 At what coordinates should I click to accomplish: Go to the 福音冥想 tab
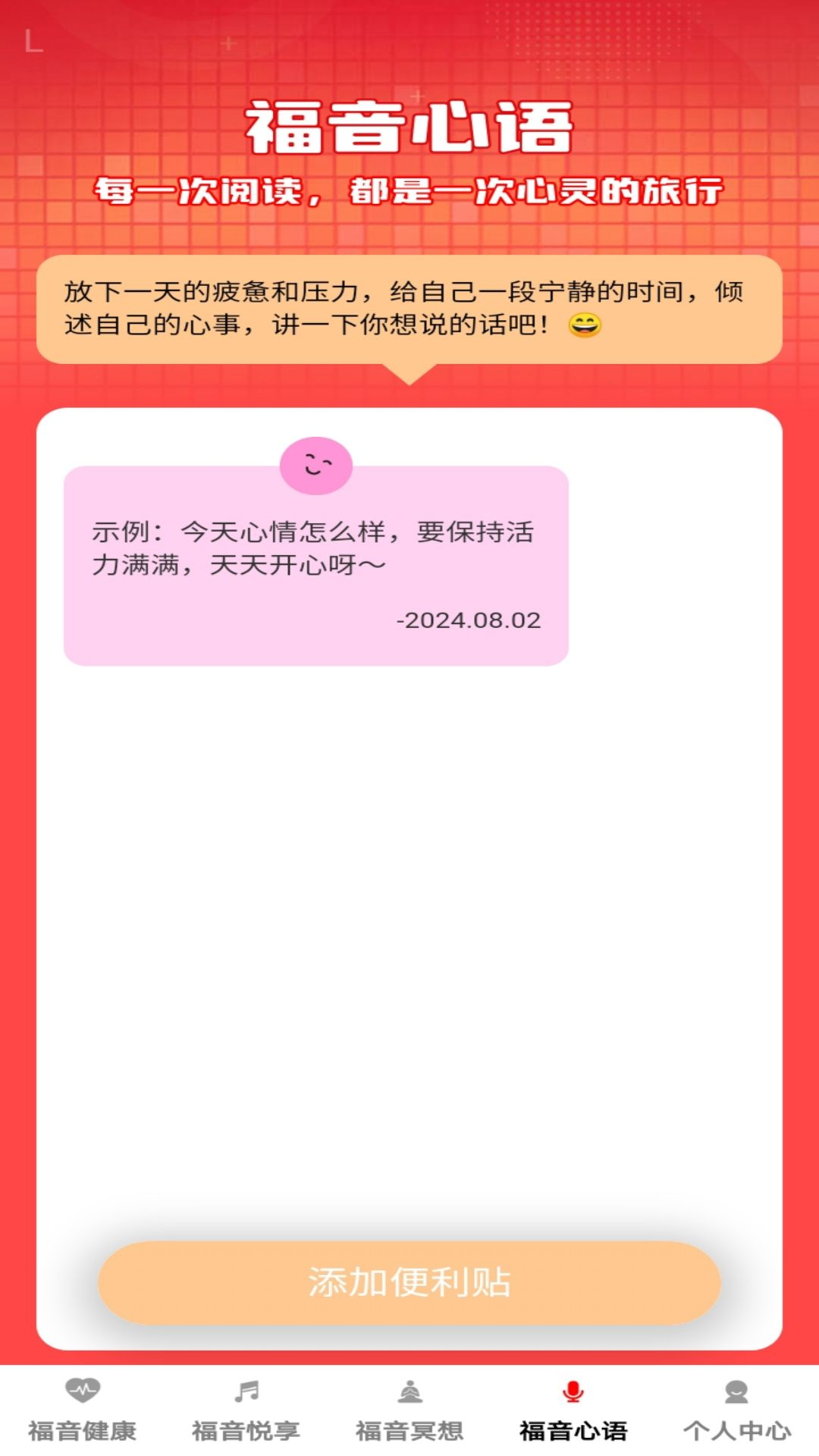[x=409, y=1410]
